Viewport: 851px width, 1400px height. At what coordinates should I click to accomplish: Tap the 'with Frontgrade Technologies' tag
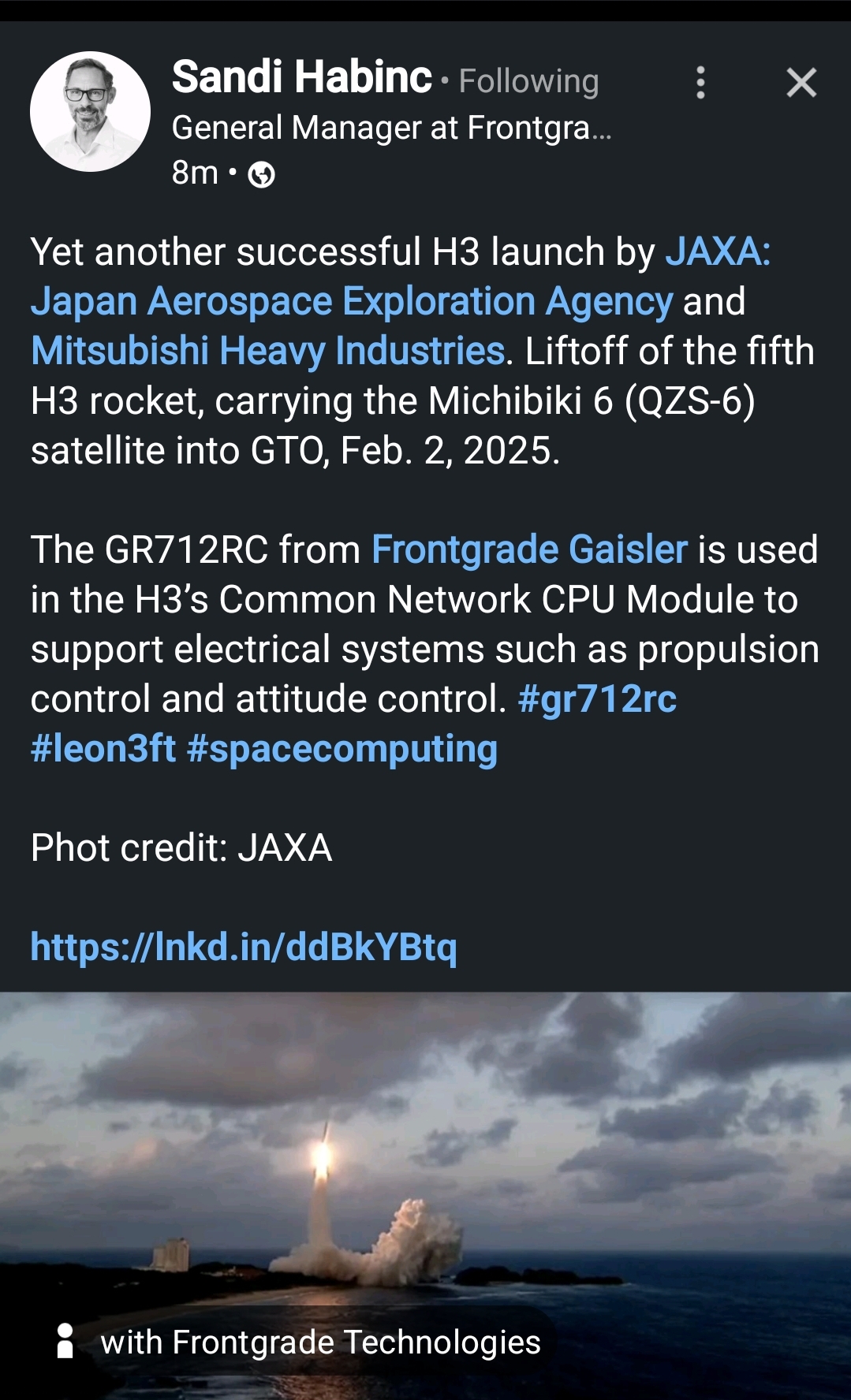(x=300, y=1342)
